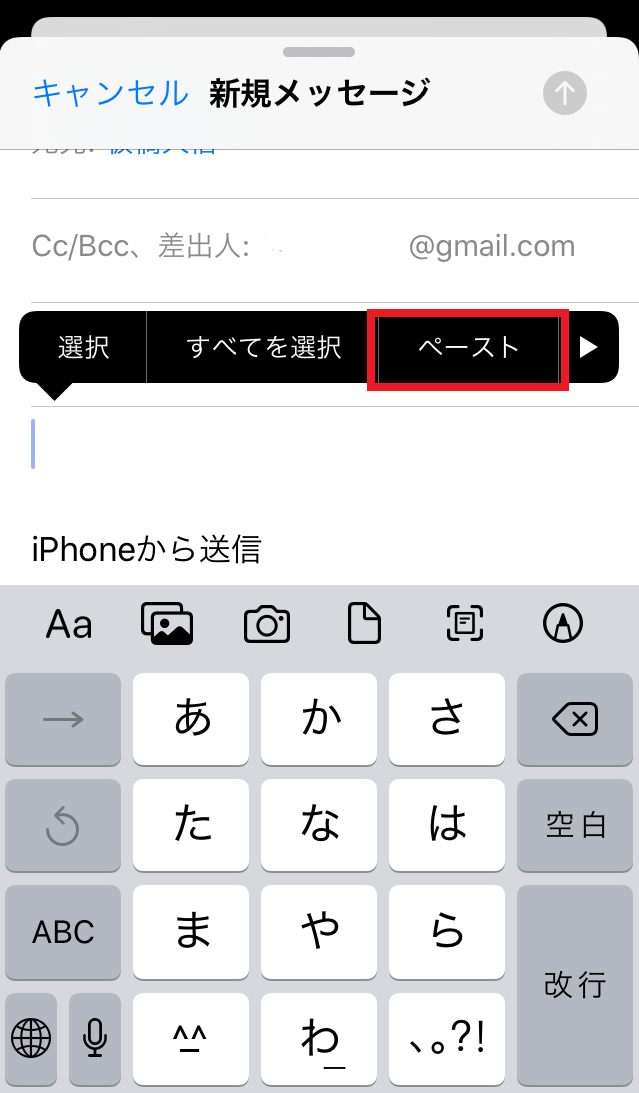Start dictation with the microphone key
Viewport: 639px width, 1093px height.
(95, 1038)
